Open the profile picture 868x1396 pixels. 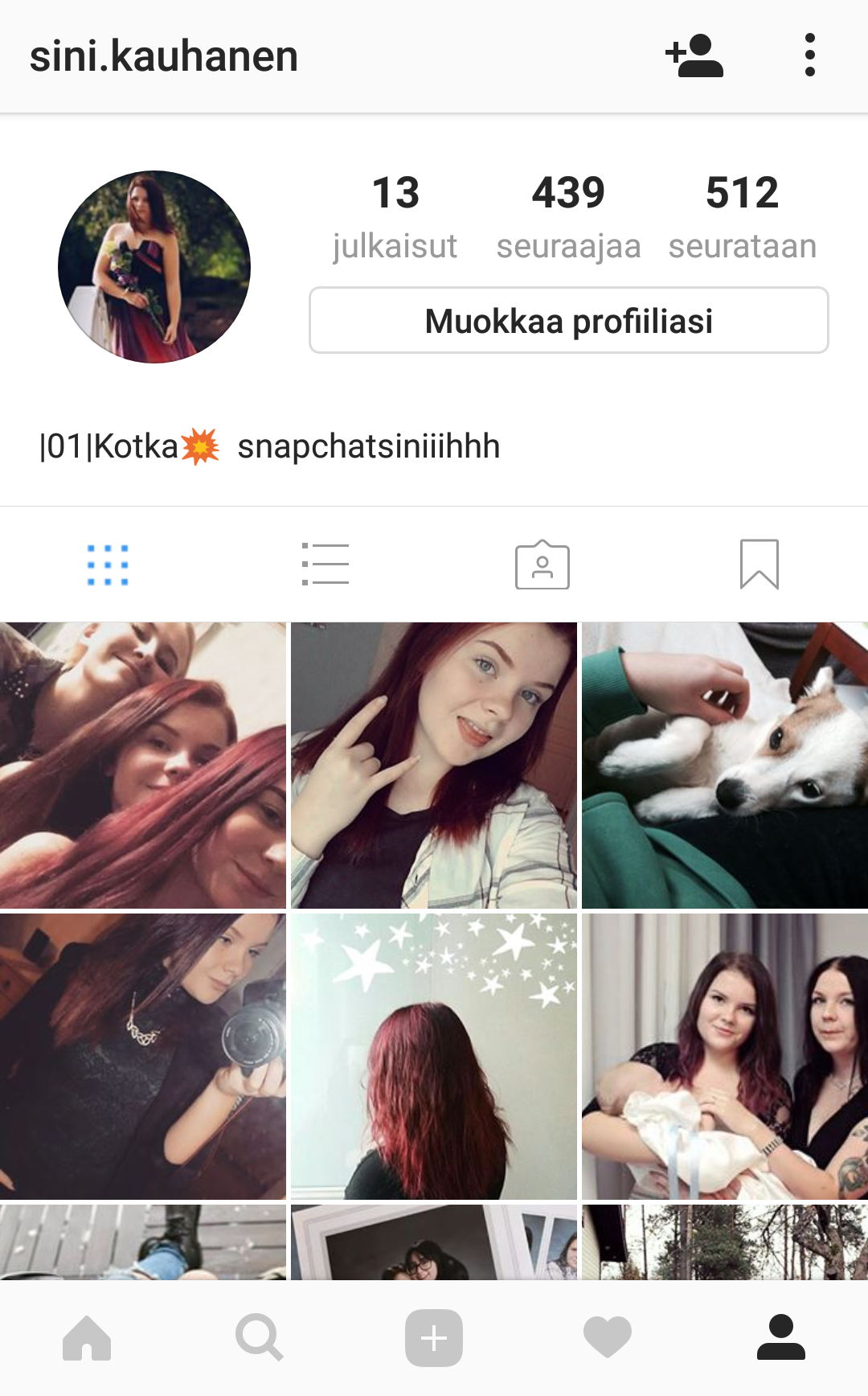pyautogui.click(x=154, y=267)
